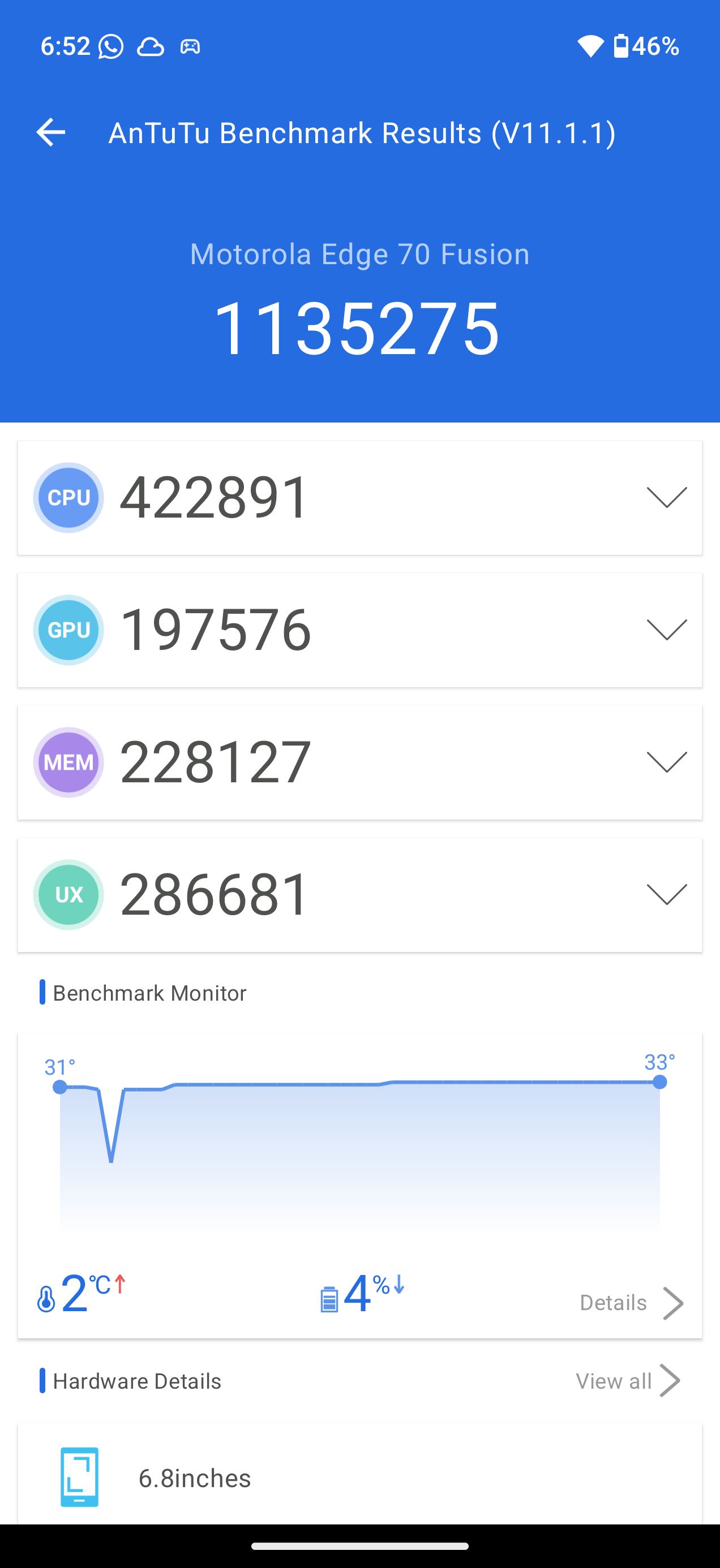Select the CPU score icon
This screenshot has height=1568, width=720.
(x=68, y=497)
